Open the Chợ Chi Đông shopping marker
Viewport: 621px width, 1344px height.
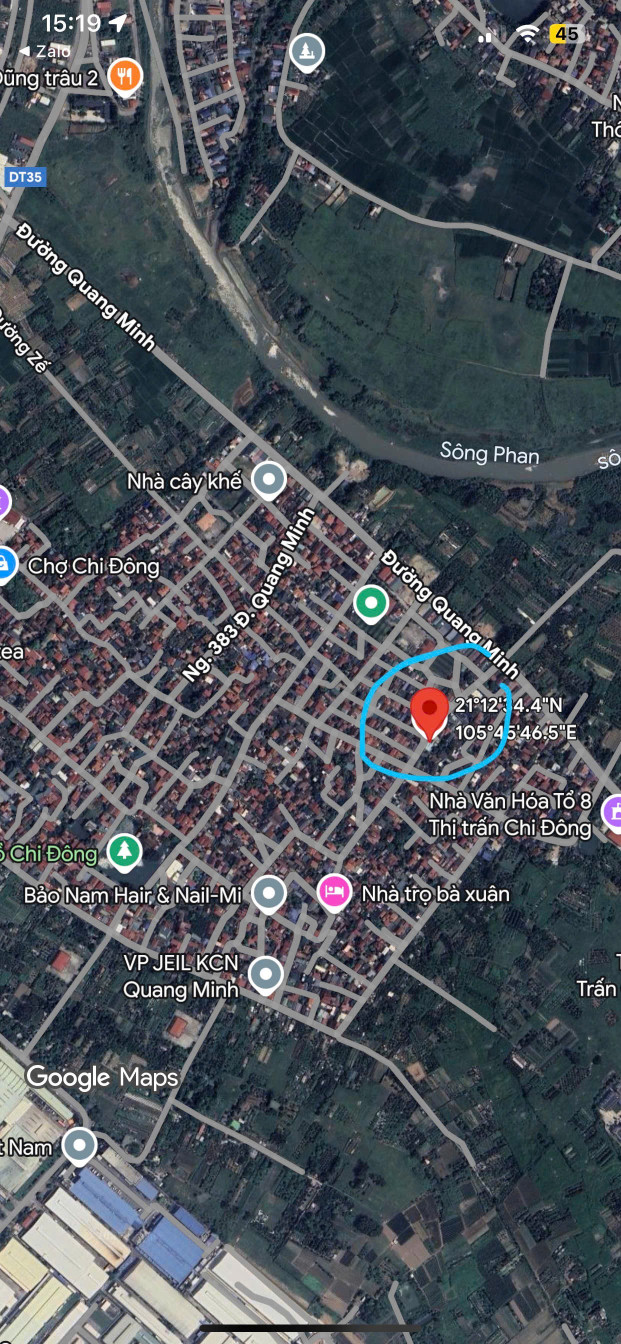coord(5,565)
